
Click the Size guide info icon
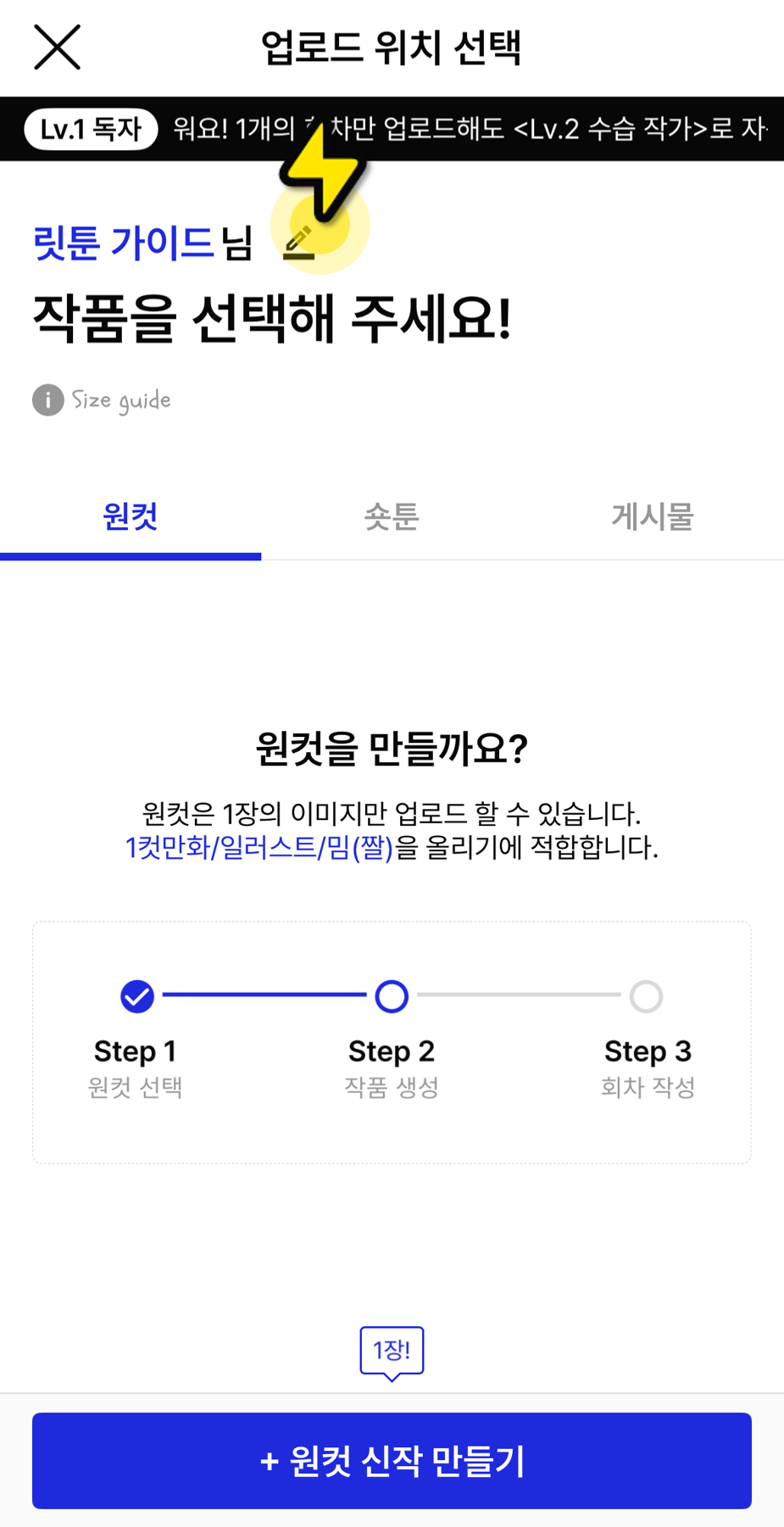click(47, 399)
